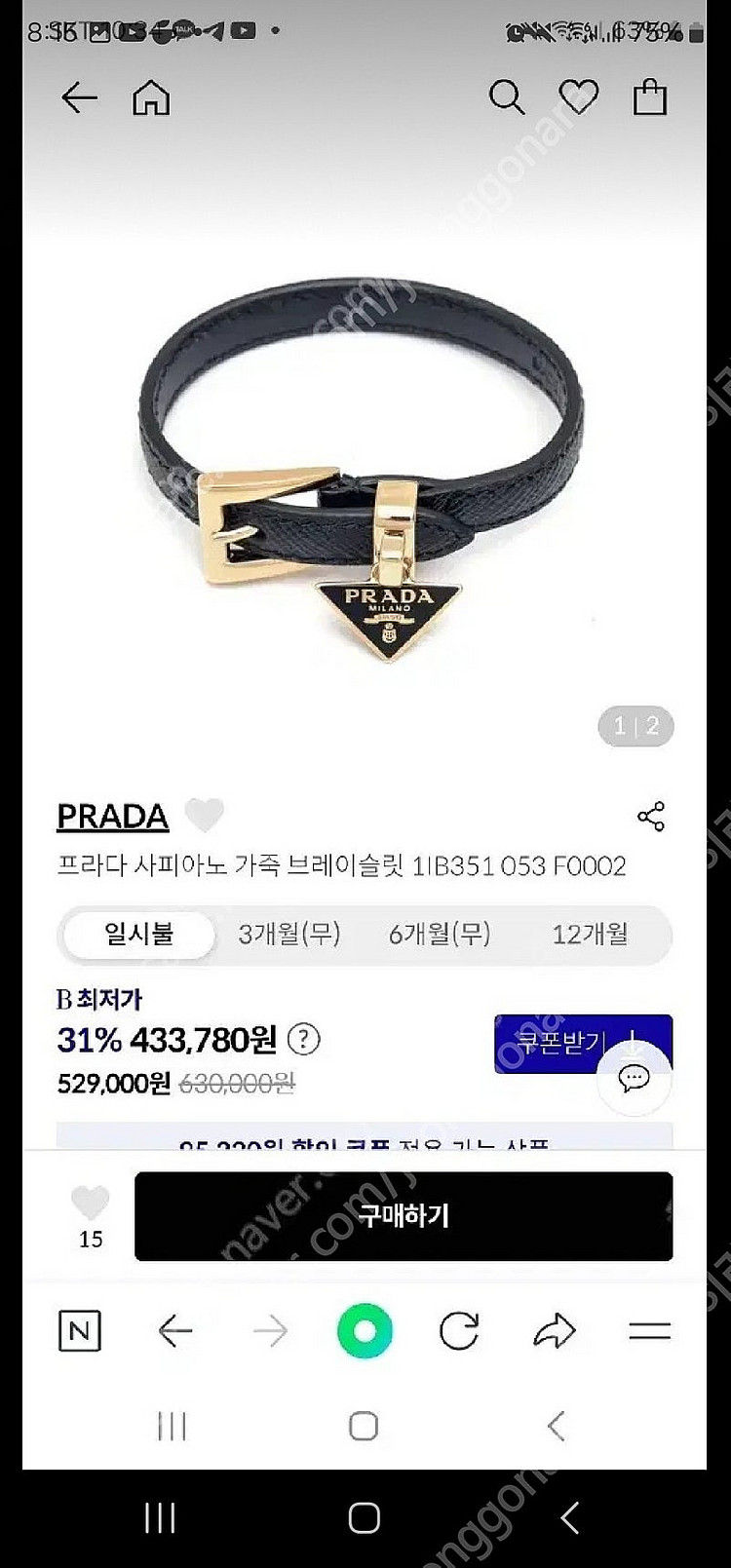Select the 3개월(무) installment option
Screen dimensions: 731x1568
289,935
